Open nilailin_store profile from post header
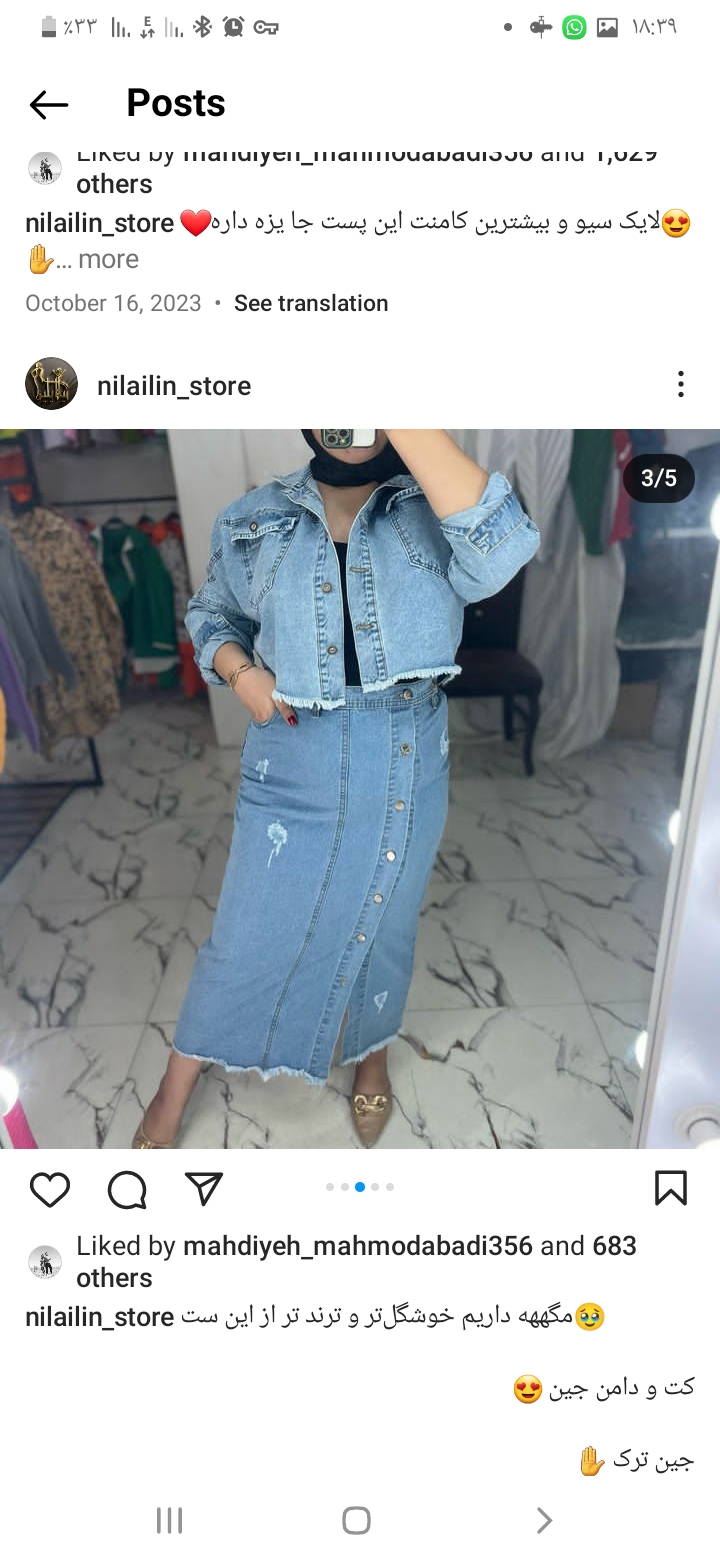 coord(174,386)
